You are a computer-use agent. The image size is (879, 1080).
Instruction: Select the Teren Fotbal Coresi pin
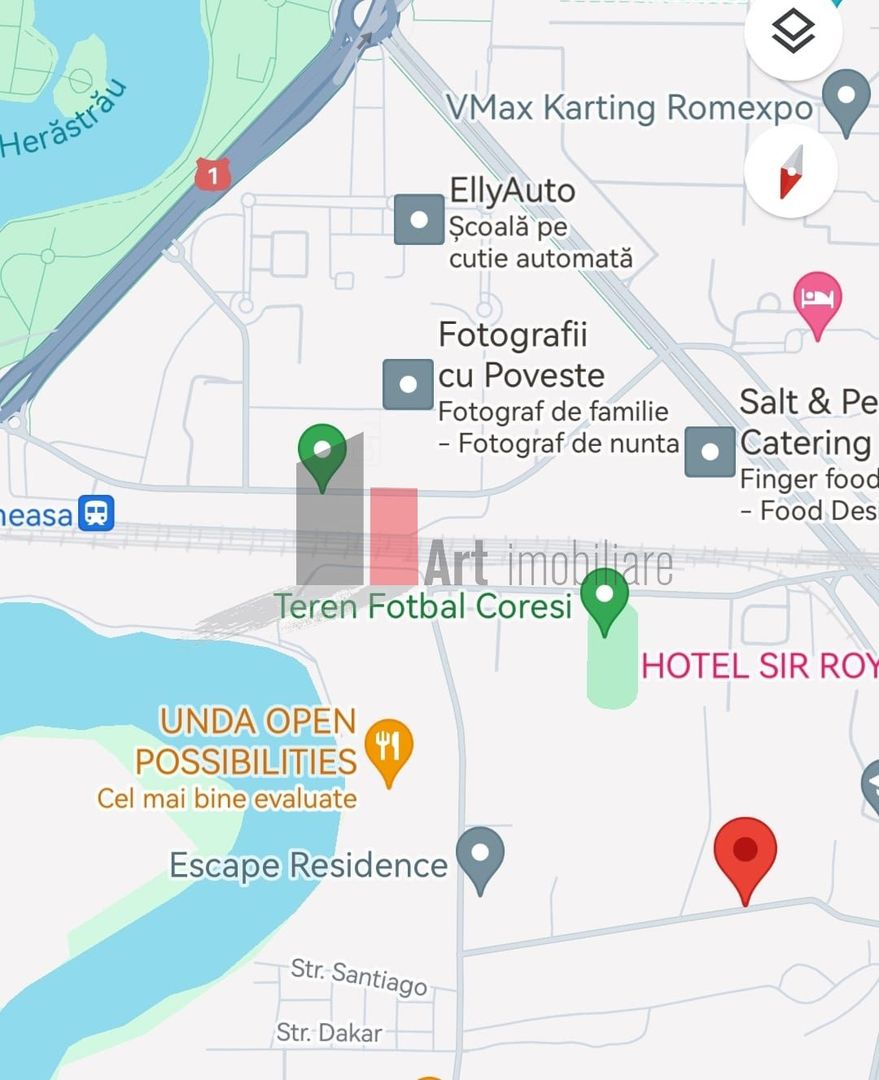tap(605, 596)
